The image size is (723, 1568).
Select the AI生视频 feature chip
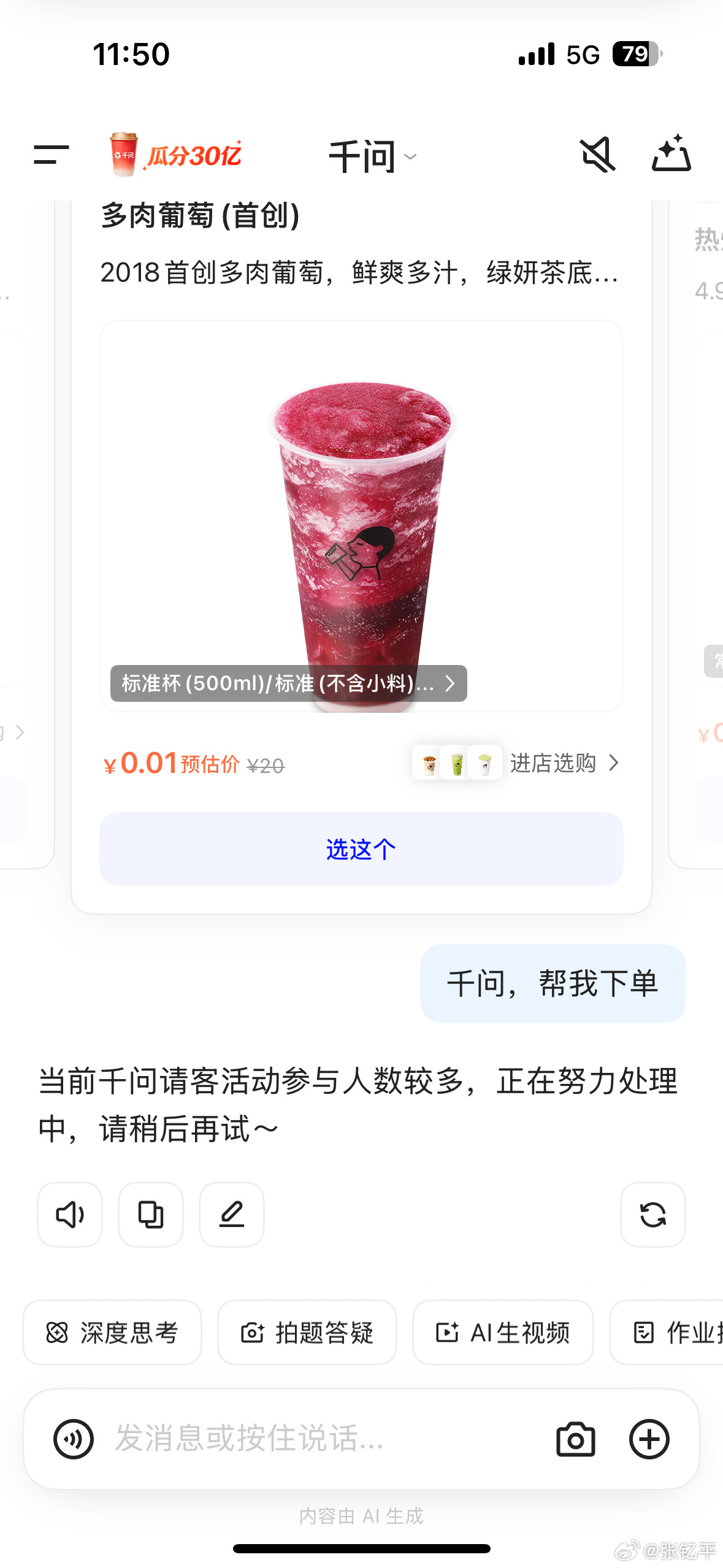click(502, 1332)
